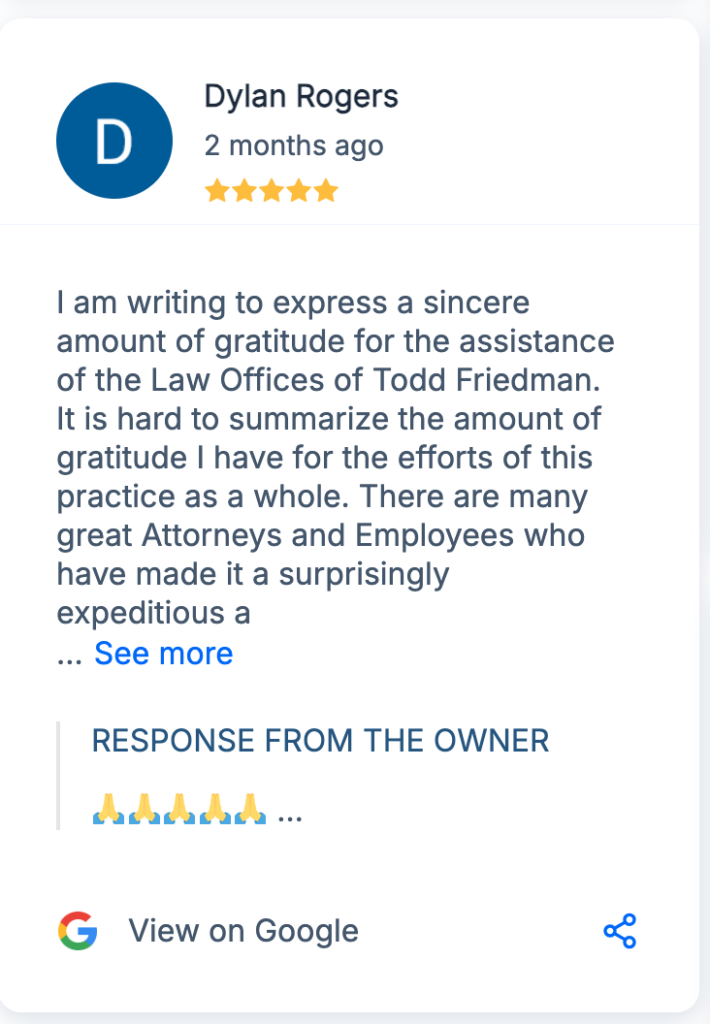Expand the review with See more
The image size is (710, 1024).
[163, 654]
